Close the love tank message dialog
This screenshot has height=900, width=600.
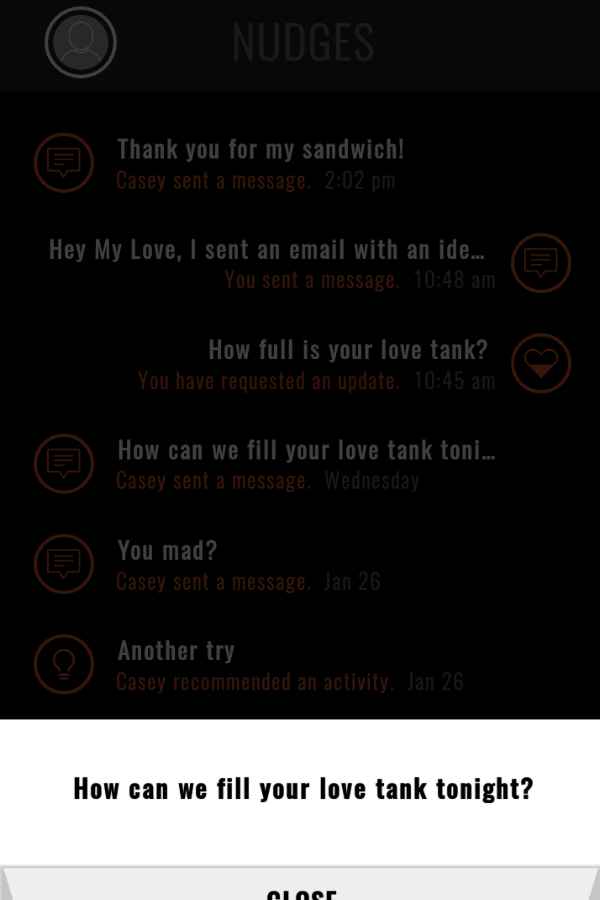pyautogui.click(x=300, y=888)
